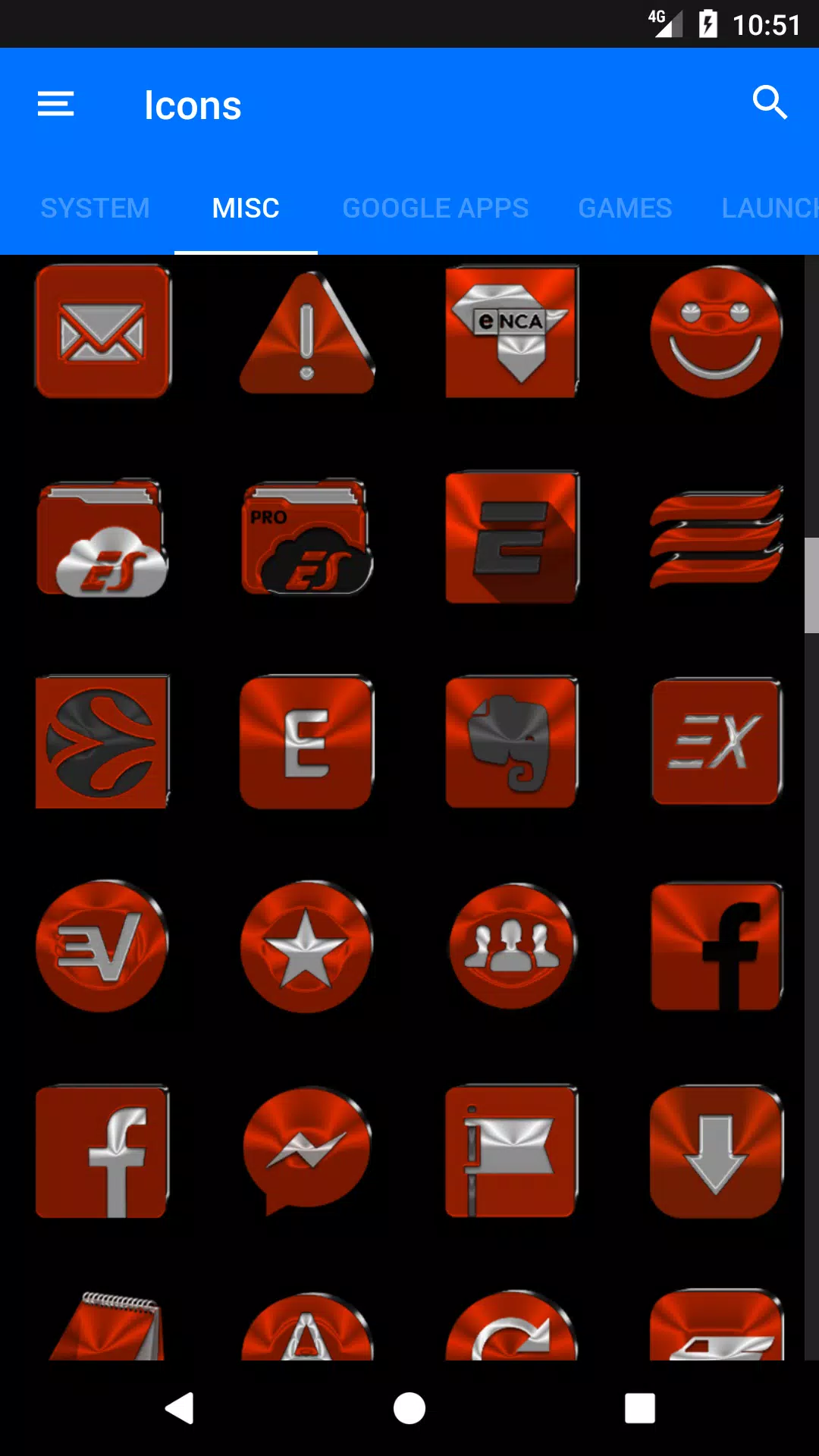Image resolution: width=819 pixels, height=1456 pixels.
Task: Go back with the system back button
Action: point(180,1408)
